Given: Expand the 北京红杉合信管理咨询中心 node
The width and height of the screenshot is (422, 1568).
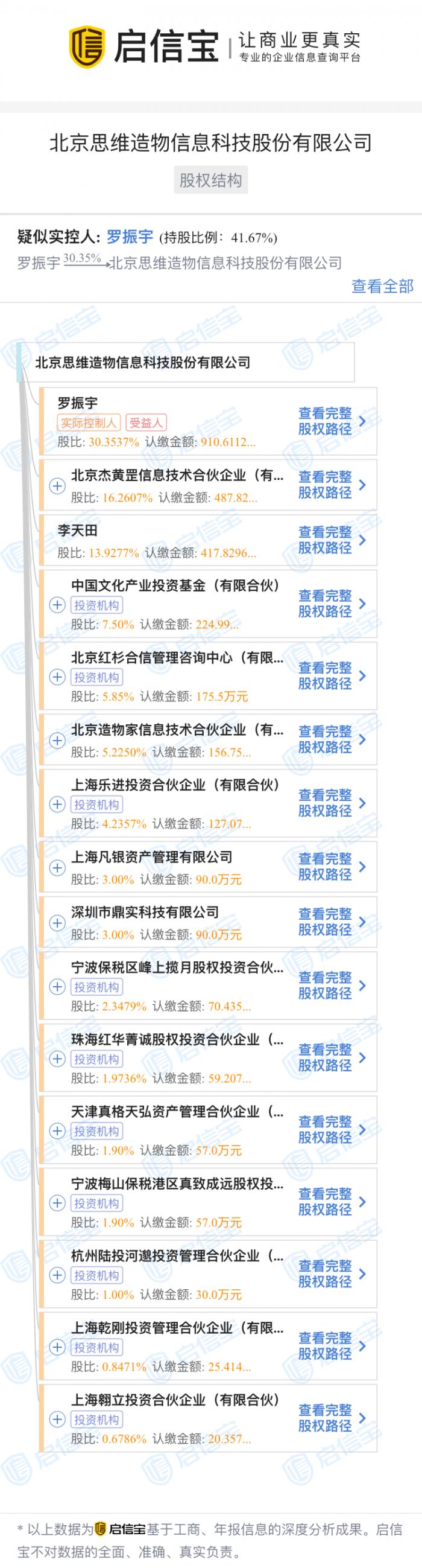Looking at the screenshot, I should point(57,676).
